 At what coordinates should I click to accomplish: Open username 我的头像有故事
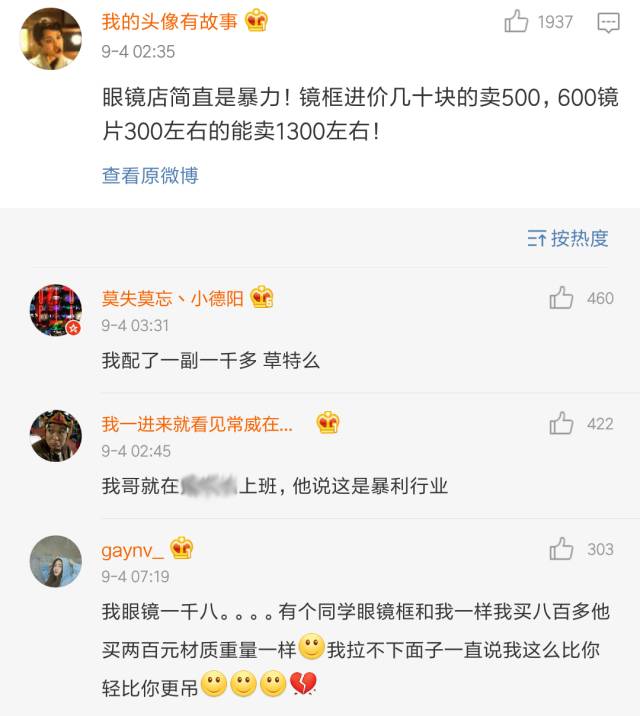[x=170, y=21]
